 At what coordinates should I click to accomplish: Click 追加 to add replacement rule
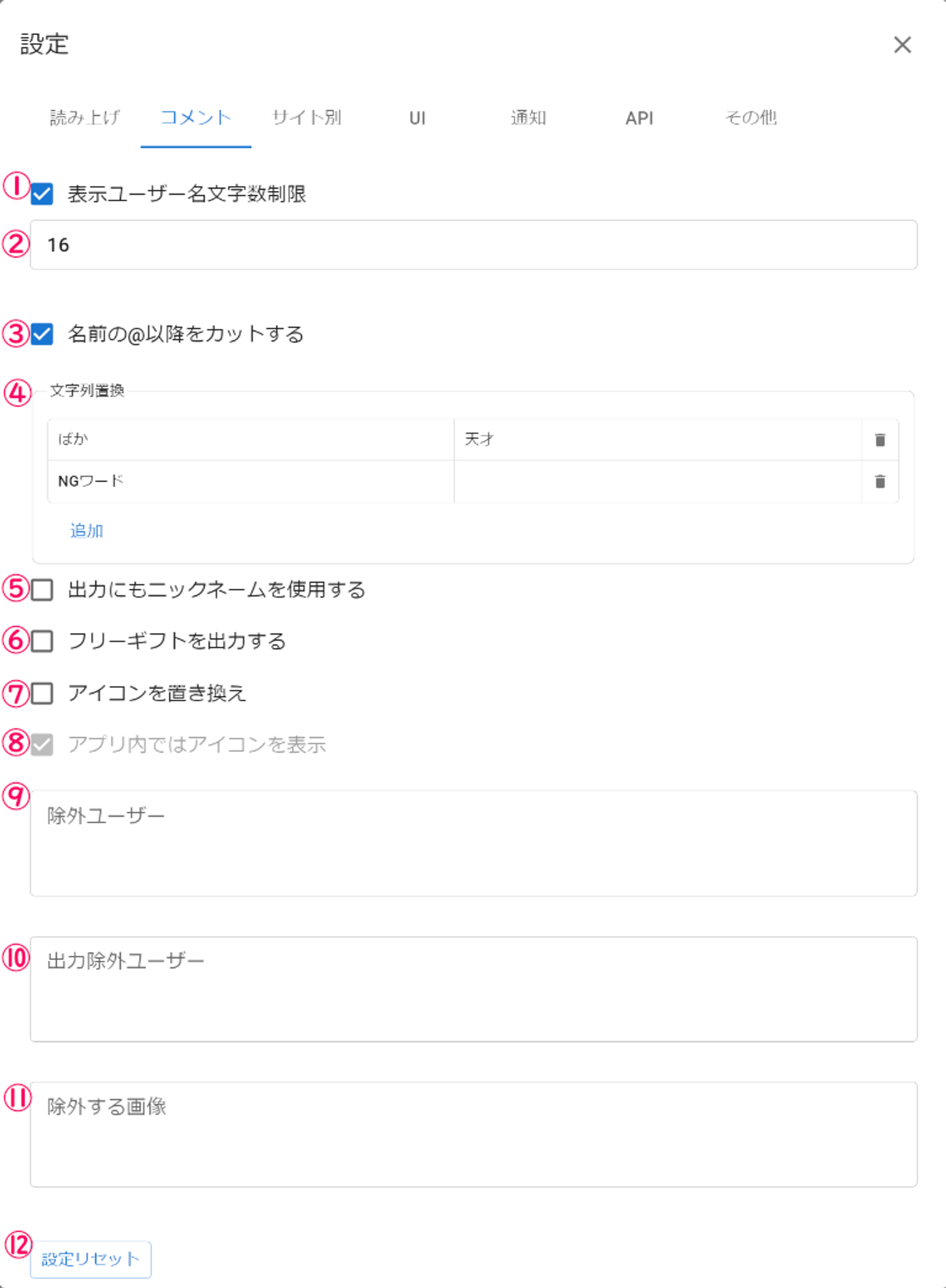[87, 529]
